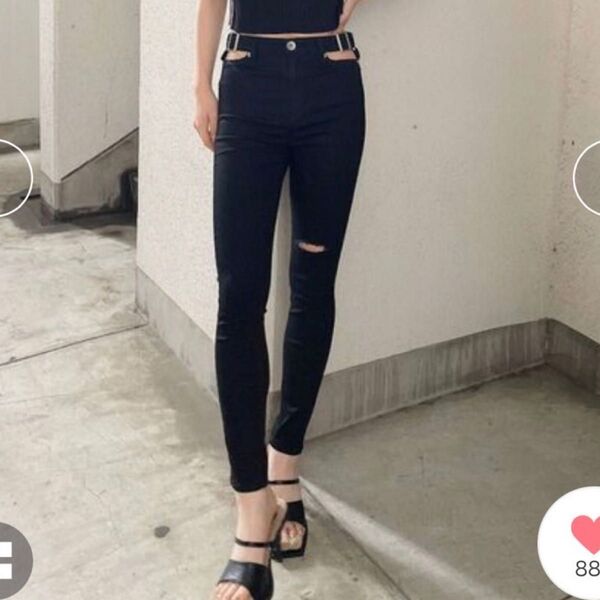
Task: Show the next product photo
Action: tap(589, 178)
